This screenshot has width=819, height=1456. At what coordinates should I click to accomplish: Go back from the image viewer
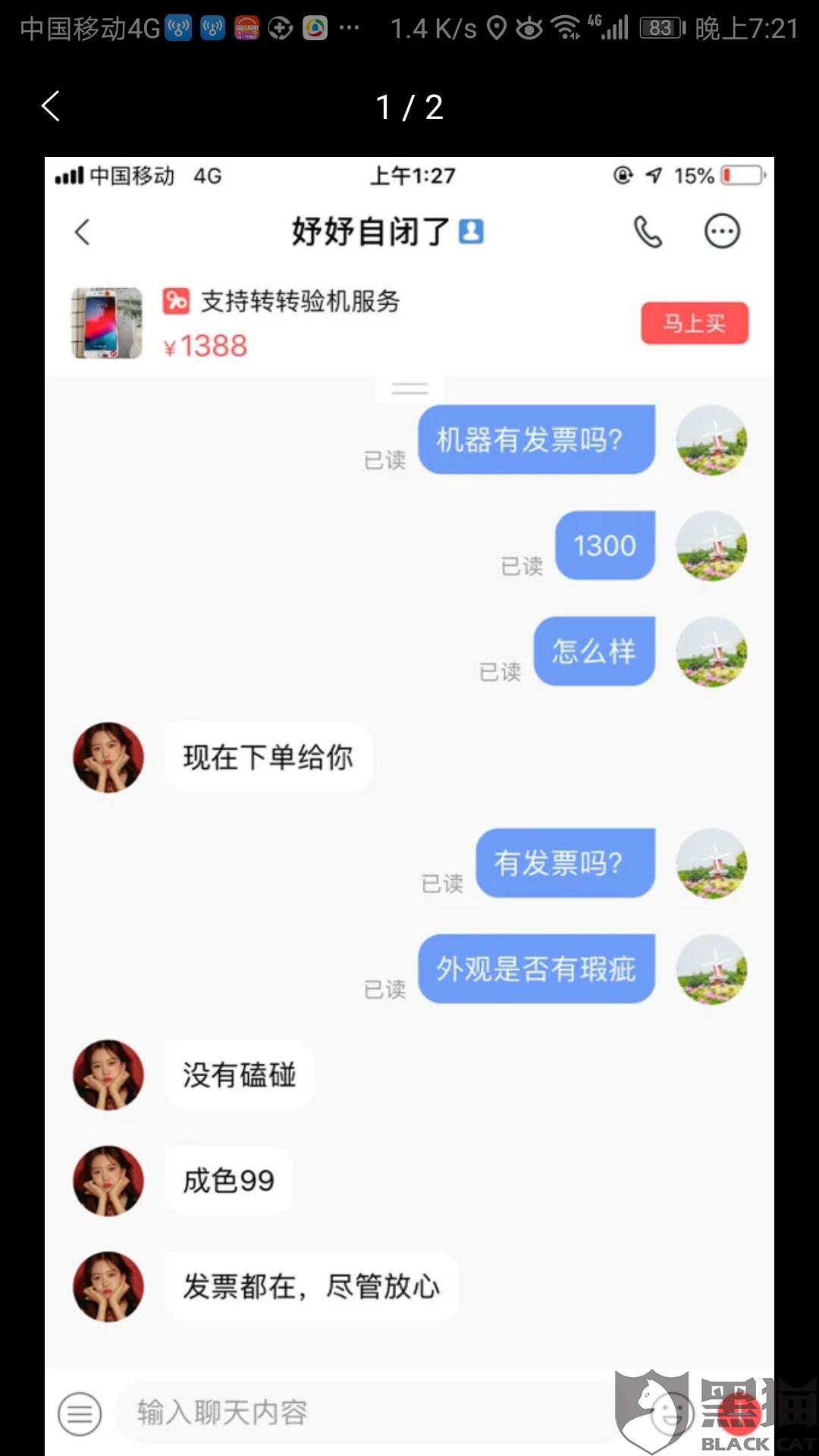(x=51, y=107)
